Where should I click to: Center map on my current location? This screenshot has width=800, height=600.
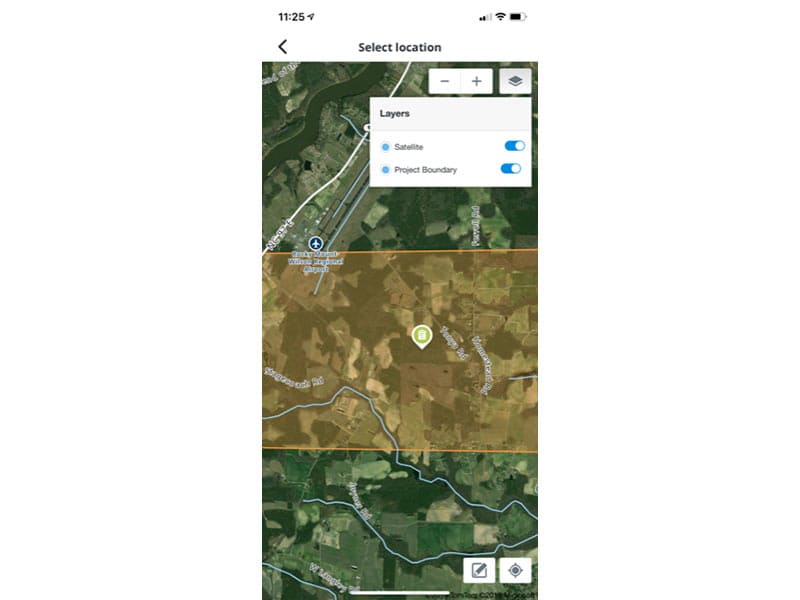tap(515, 570)
